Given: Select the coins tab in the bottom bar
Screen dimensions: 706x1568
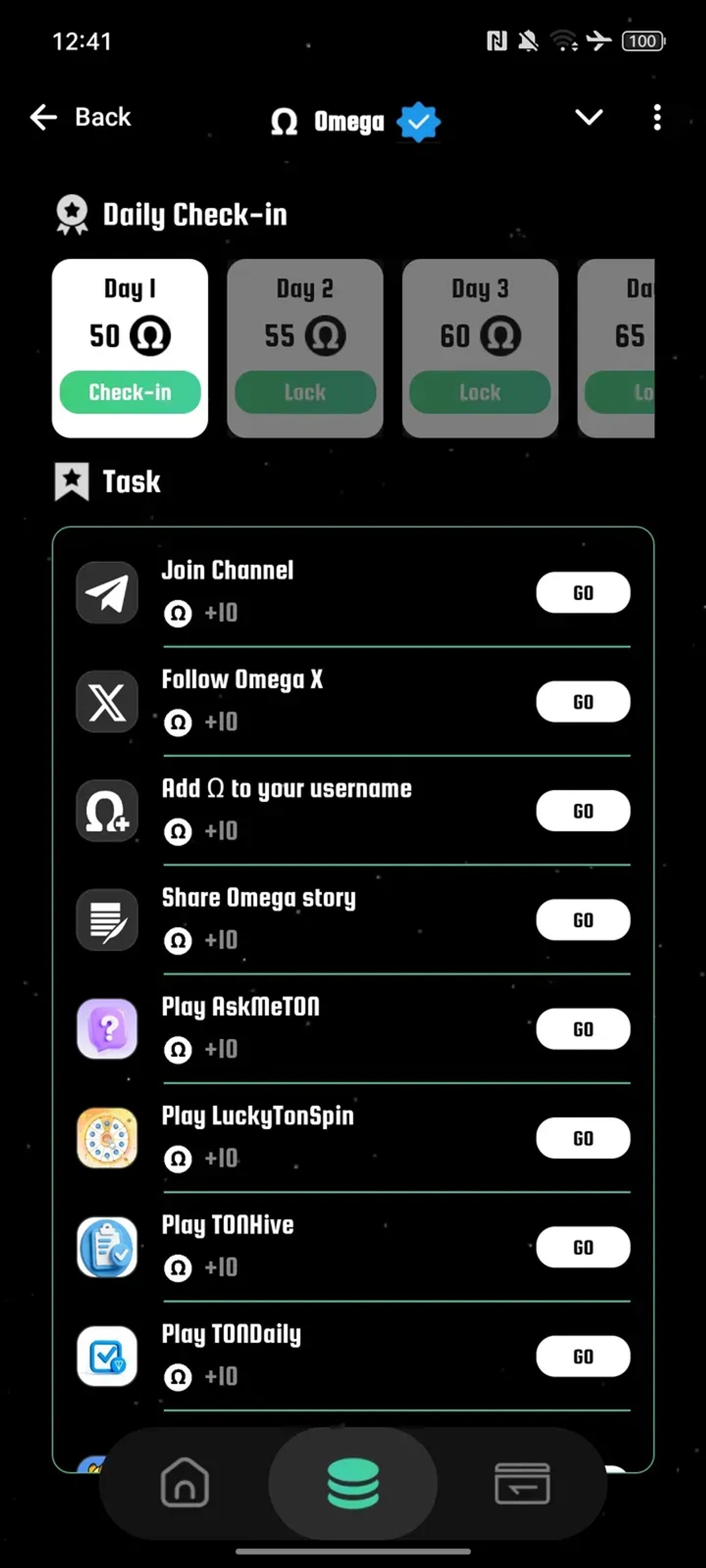Looking at the screenshot, I should pyautogui.click(x=353, y=1483).
